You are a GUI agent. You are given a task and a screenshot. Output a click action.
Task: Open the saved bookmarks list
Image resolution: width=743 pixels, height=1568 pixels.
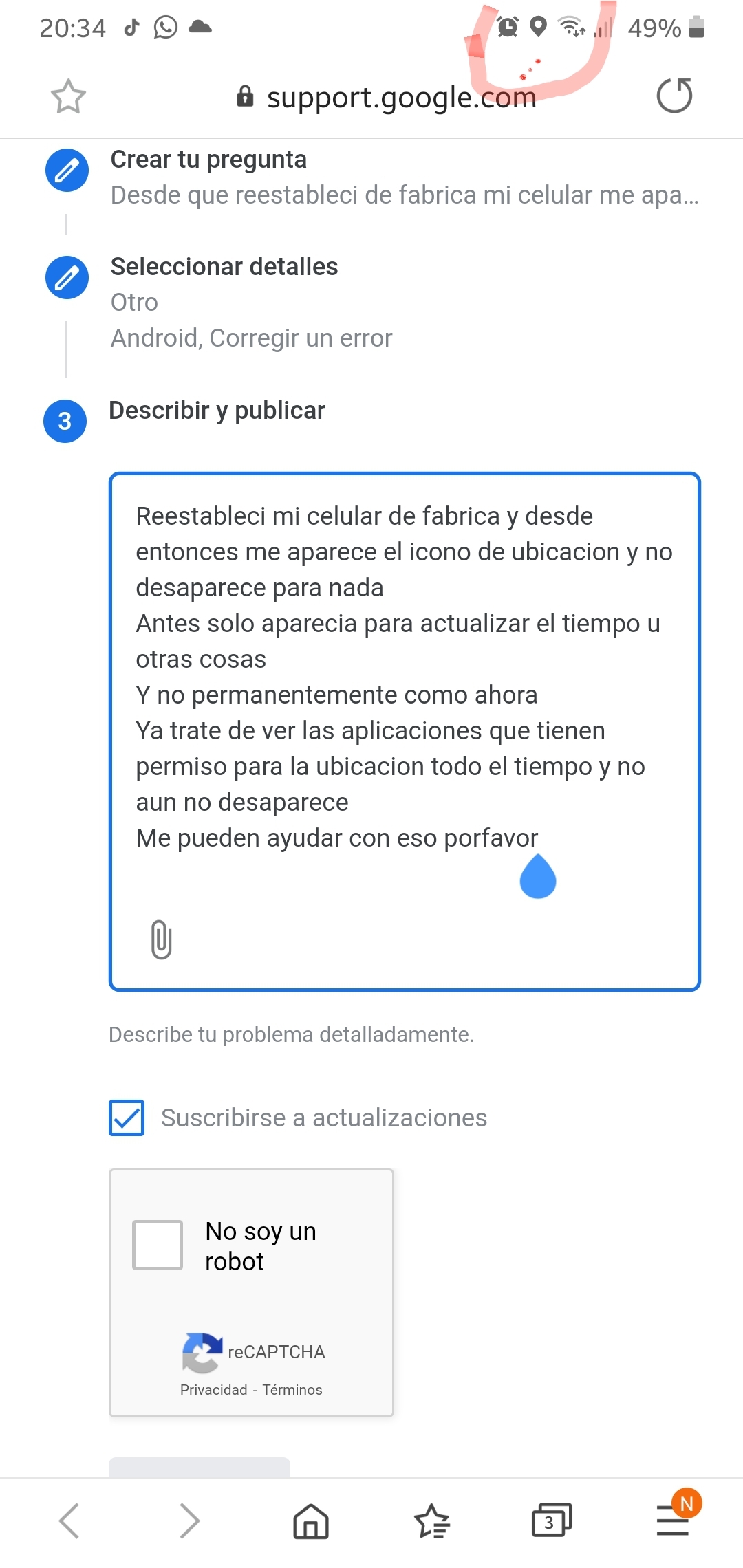coord(431,1520)
